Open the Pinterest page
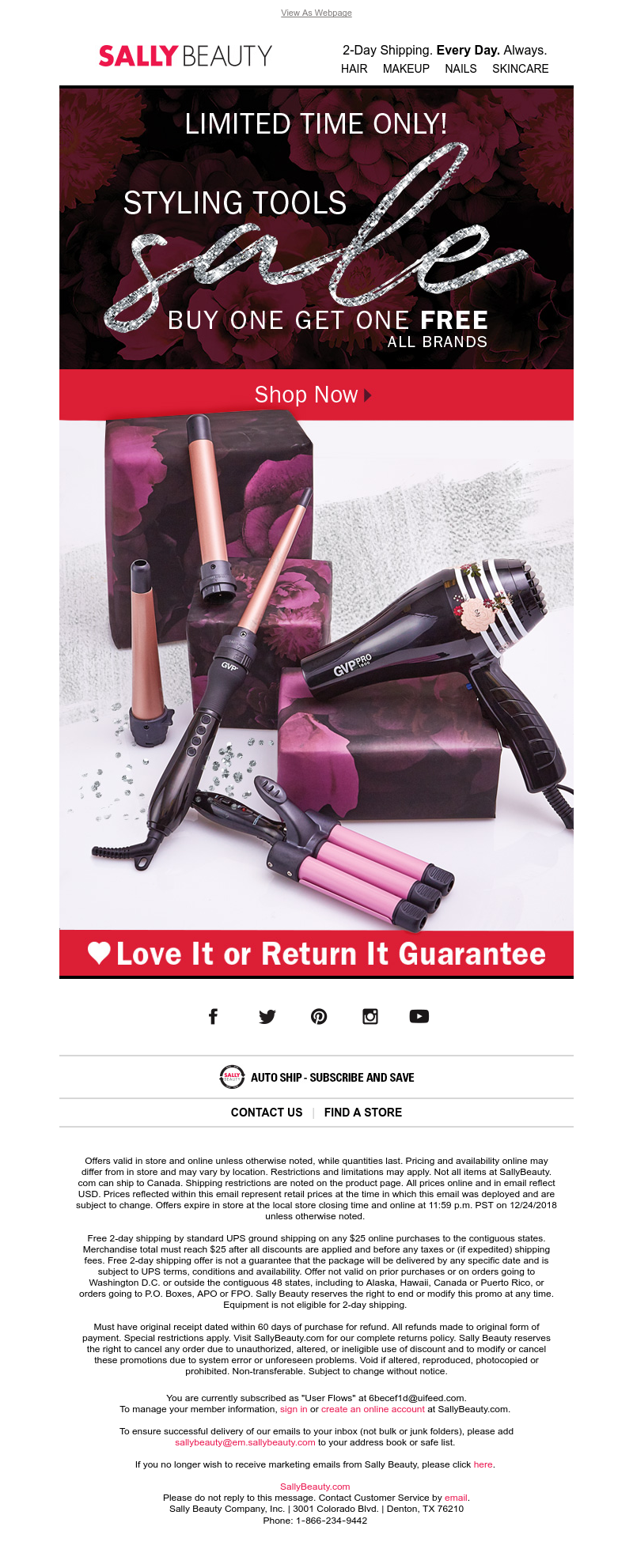The height and width of the screenshot is (1568, 633). 319,1016
